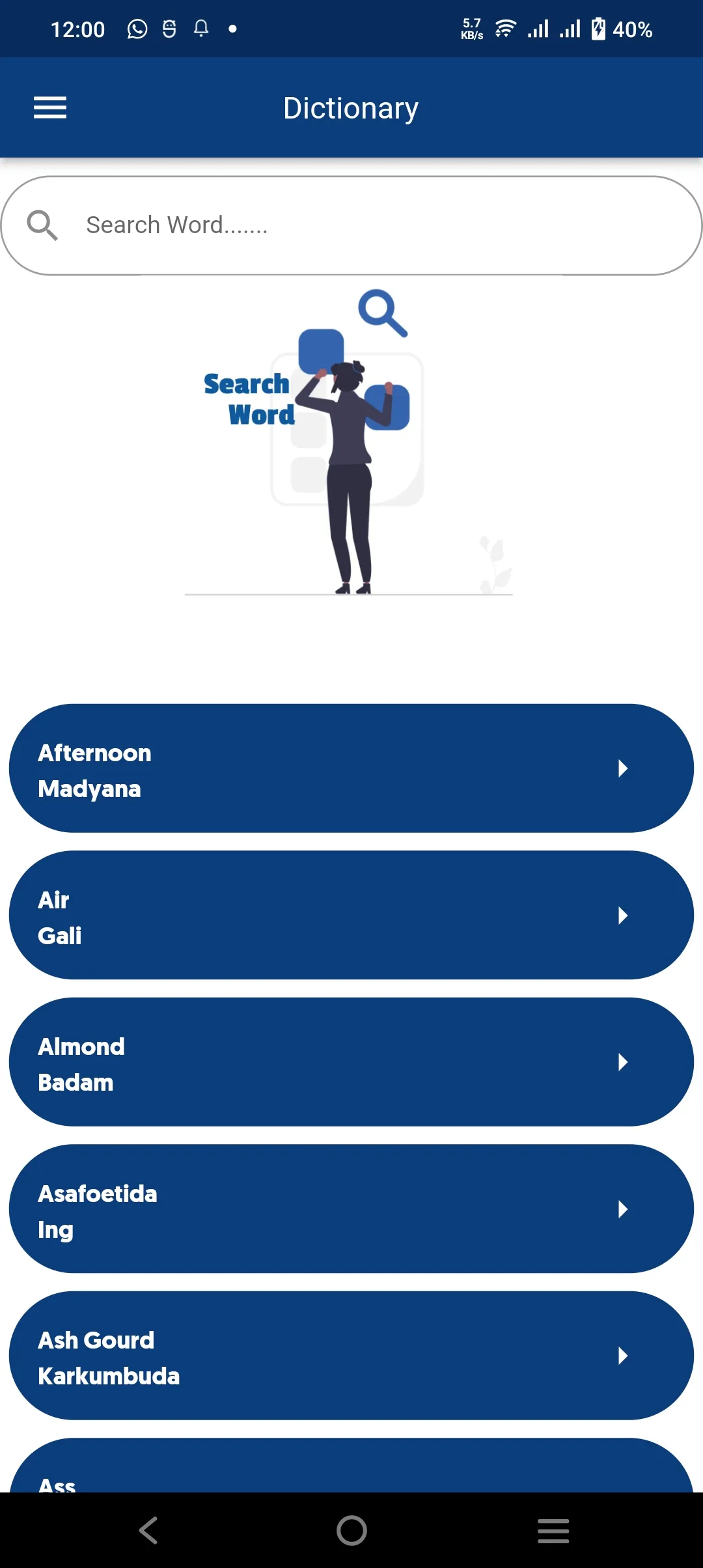Image resolution: width=703 pixels, height=1568 pixels.
Task: Select the Asafoetida Ing entry
Action: tap(351, 1209)
